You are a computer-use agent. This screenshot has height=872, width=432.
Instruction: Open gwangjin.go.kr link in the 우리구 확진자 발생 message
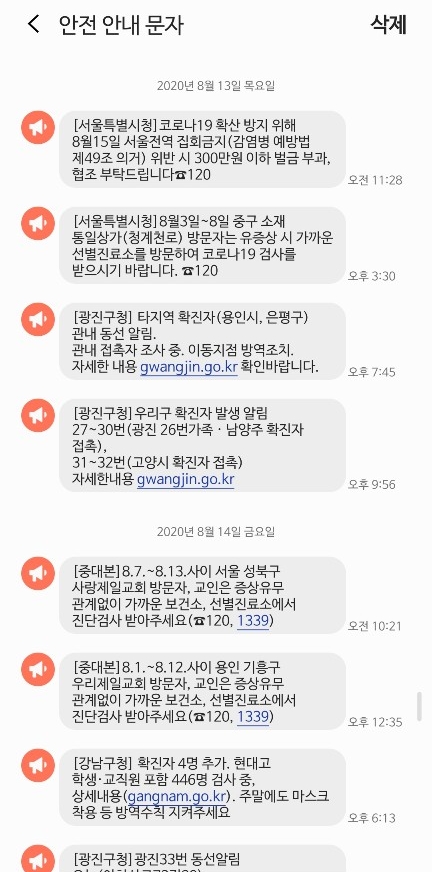[x=186, y=479]
